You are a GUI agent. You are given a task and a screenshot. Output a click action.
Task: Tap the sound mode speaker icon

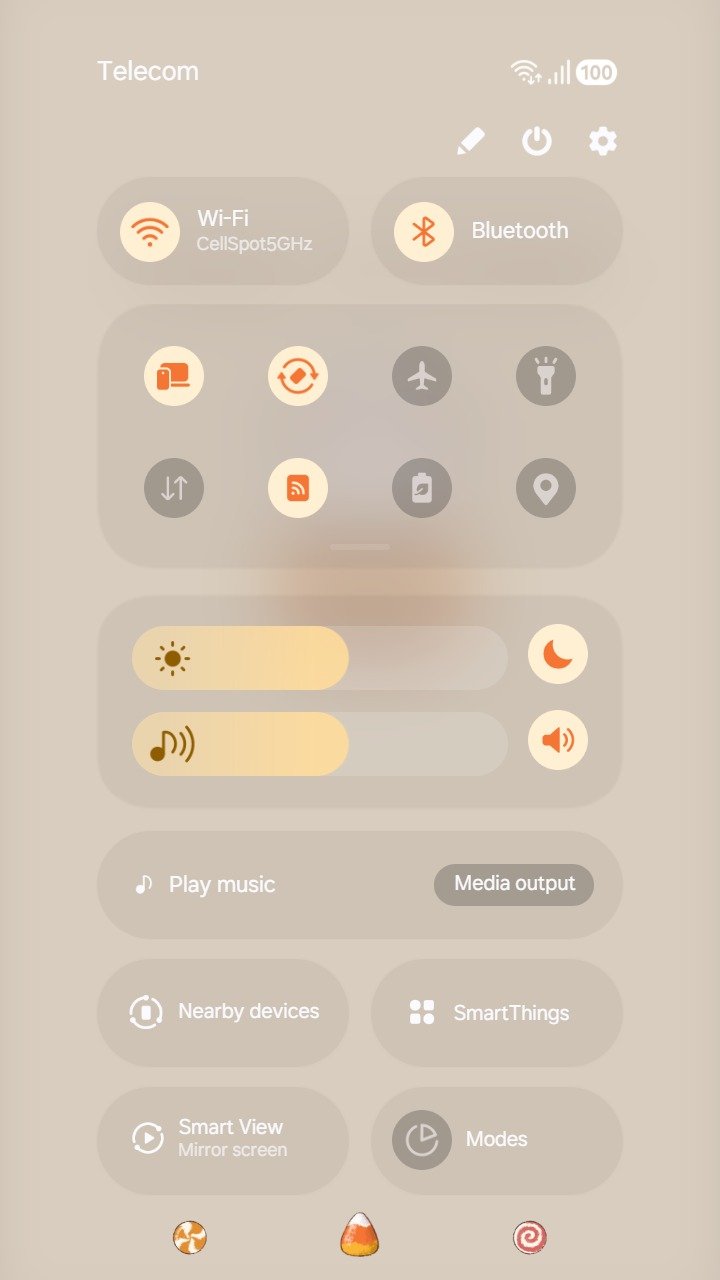click(x=558, y=741)
